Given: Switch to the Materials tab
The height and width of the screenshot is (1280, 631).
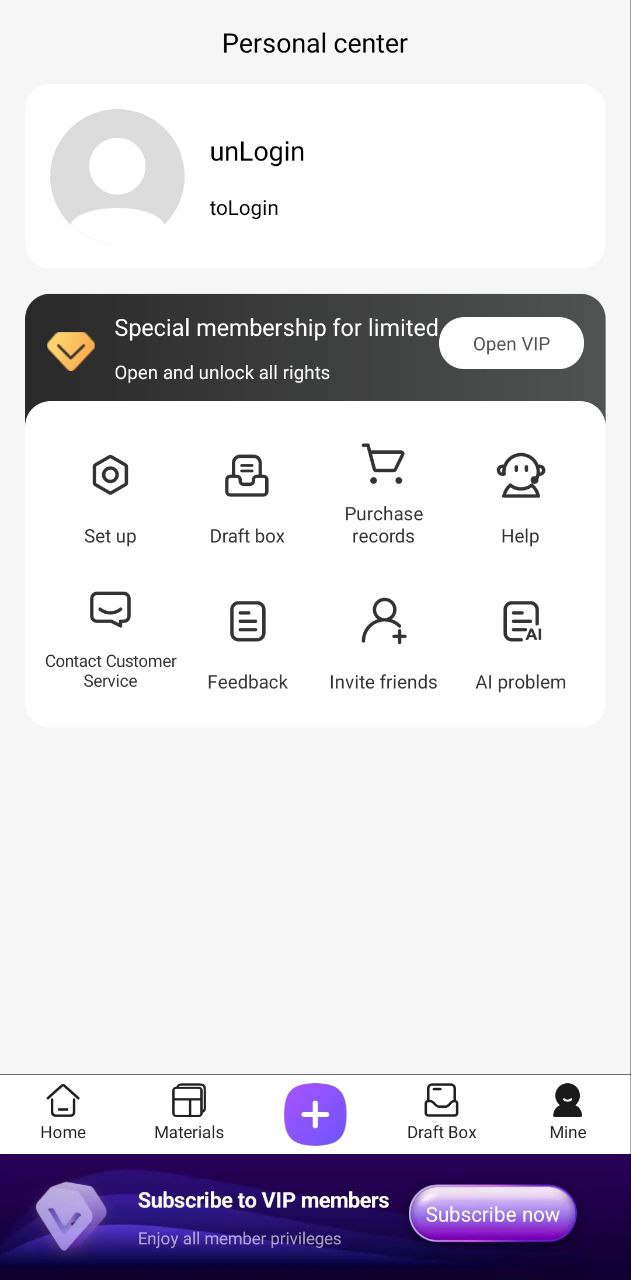Looking at the screenshot, I should [189, 1113].
